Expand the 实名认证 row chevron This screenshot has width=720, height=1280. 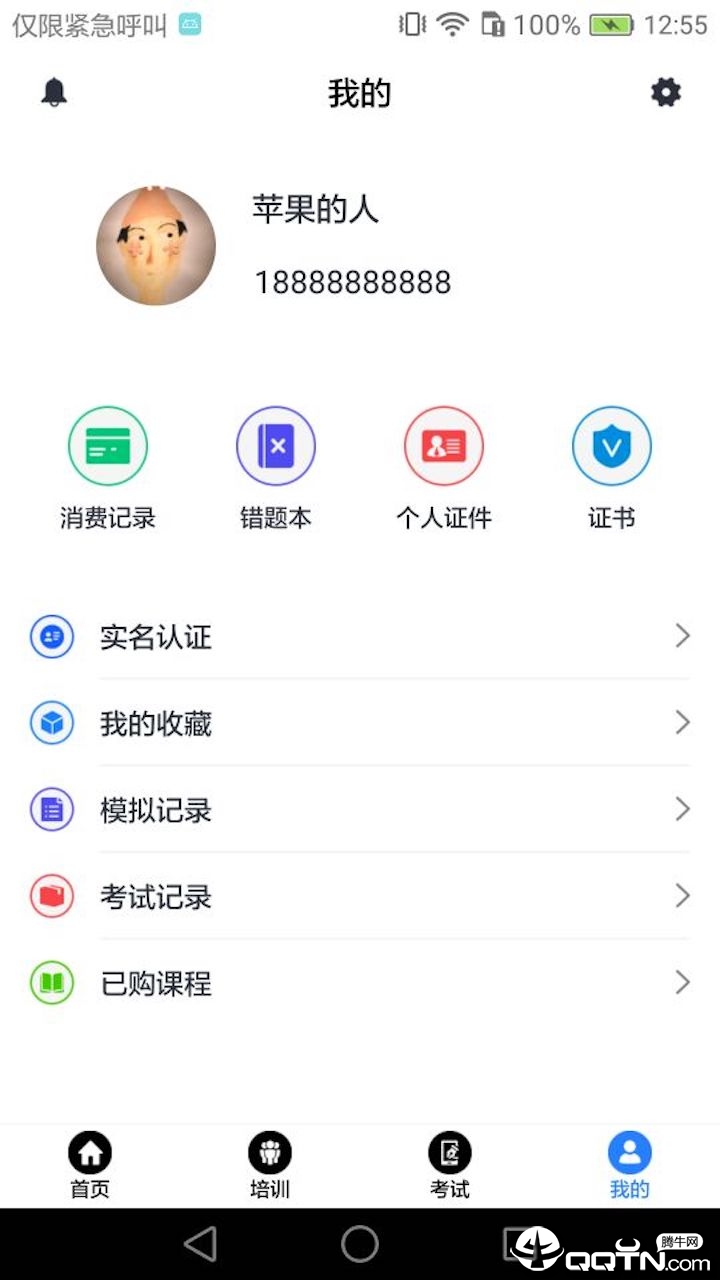pos(682,636)
